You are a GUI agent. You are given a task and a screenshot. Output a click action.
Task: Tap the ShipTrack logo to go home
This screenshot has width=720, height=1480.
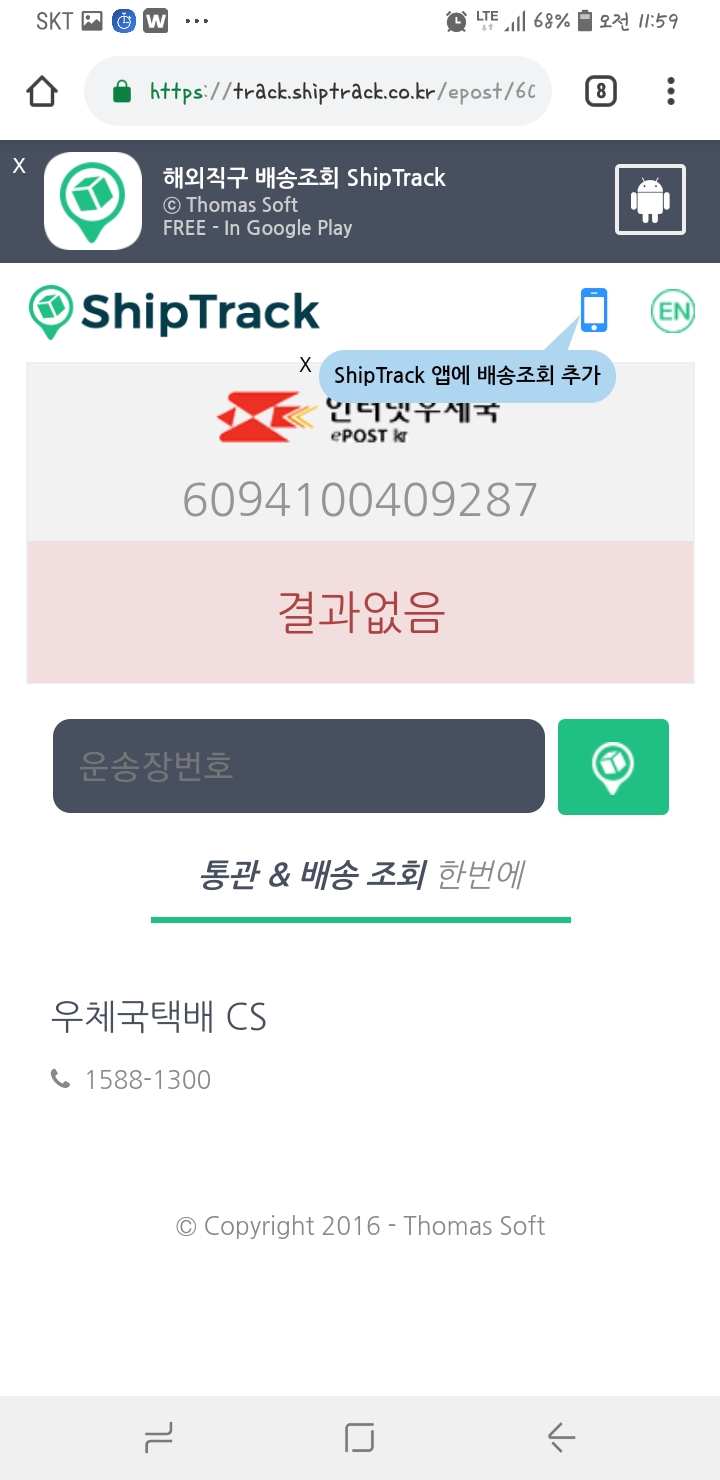pyautogui.click(x=174, y=312)
